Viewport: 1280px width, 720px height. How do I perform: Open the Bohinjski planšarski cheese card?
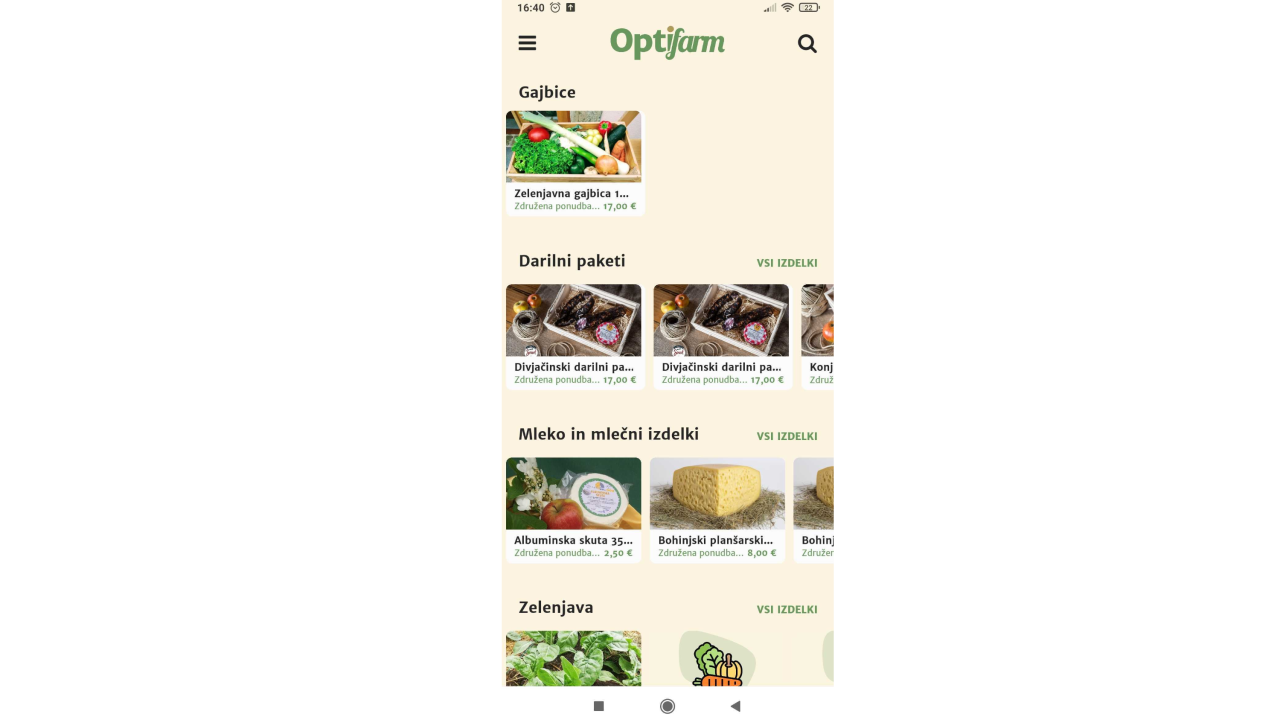click(x=717, y=508)
